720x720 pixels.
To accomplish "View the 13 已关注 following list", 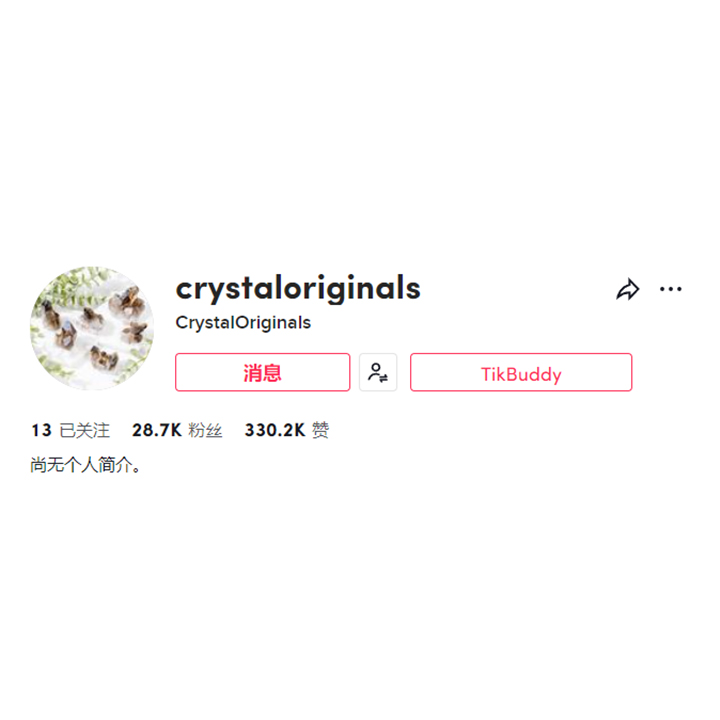I will 70,431.
